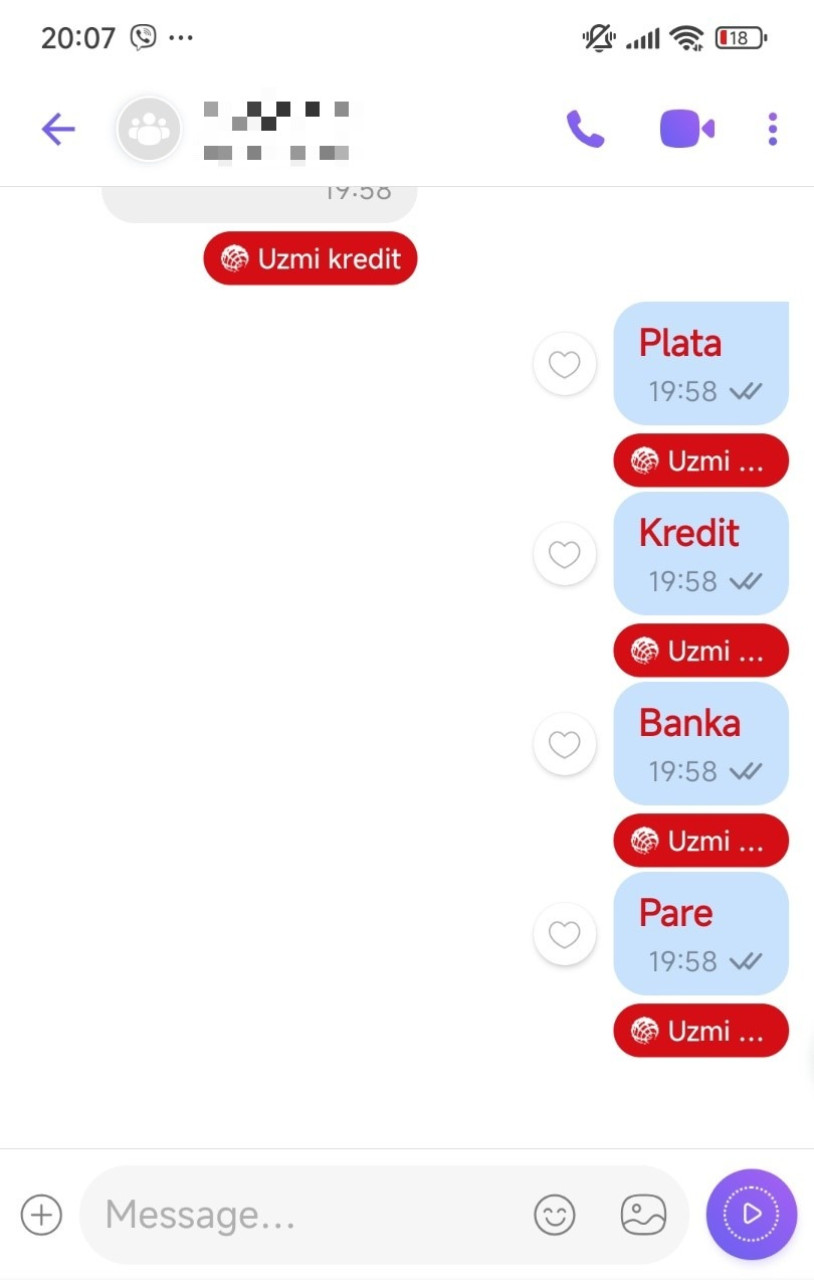Start a voice call
This screenshot has height=1280, width=814.
click(x=585, y=129)
